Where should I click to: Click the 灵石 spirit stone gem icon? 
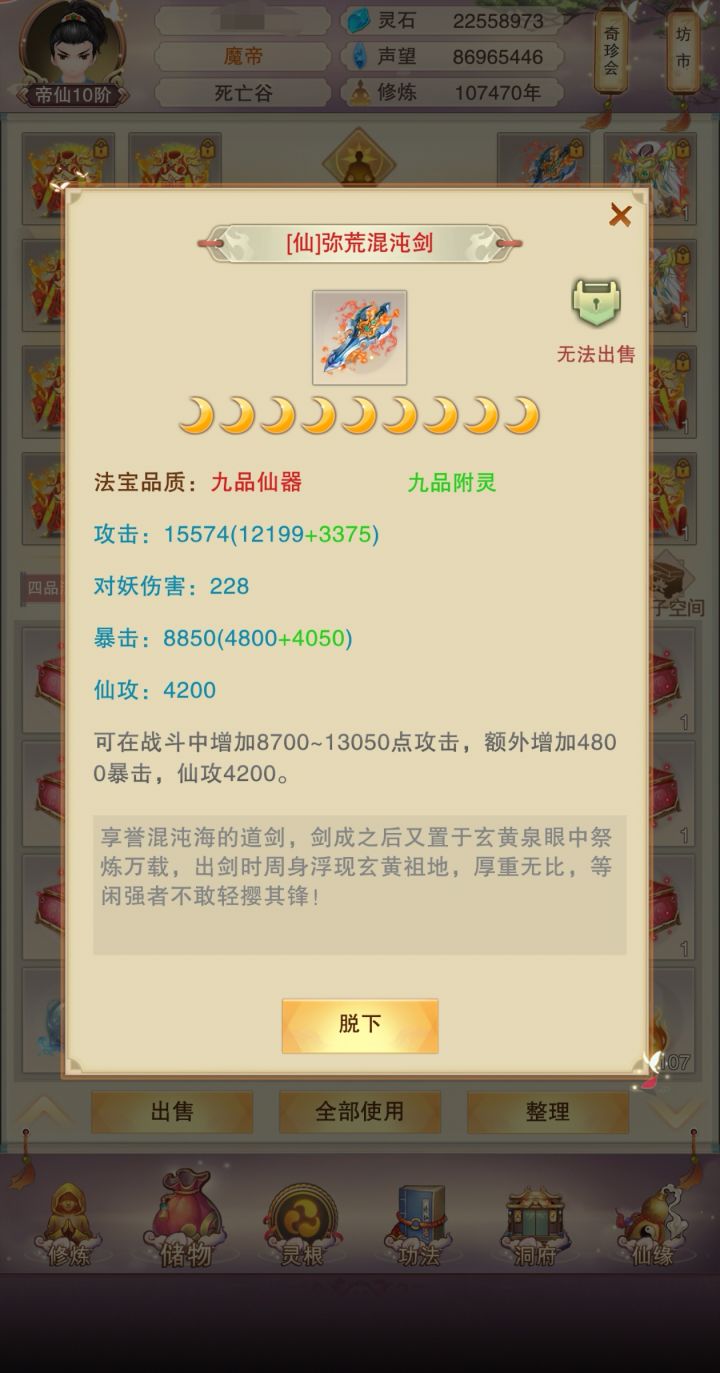point(357,20)
